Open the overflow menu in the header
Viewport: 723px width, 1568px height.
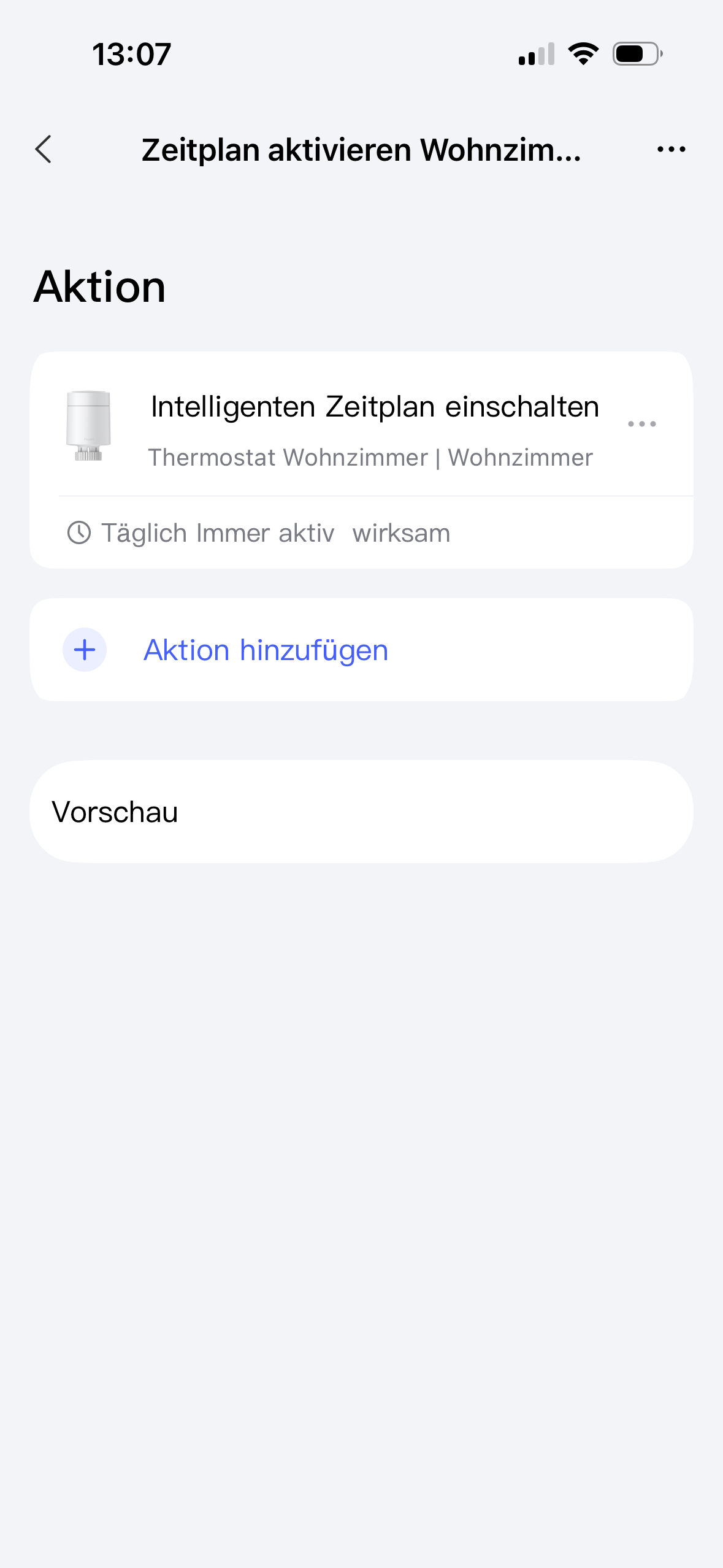(671, 149)
